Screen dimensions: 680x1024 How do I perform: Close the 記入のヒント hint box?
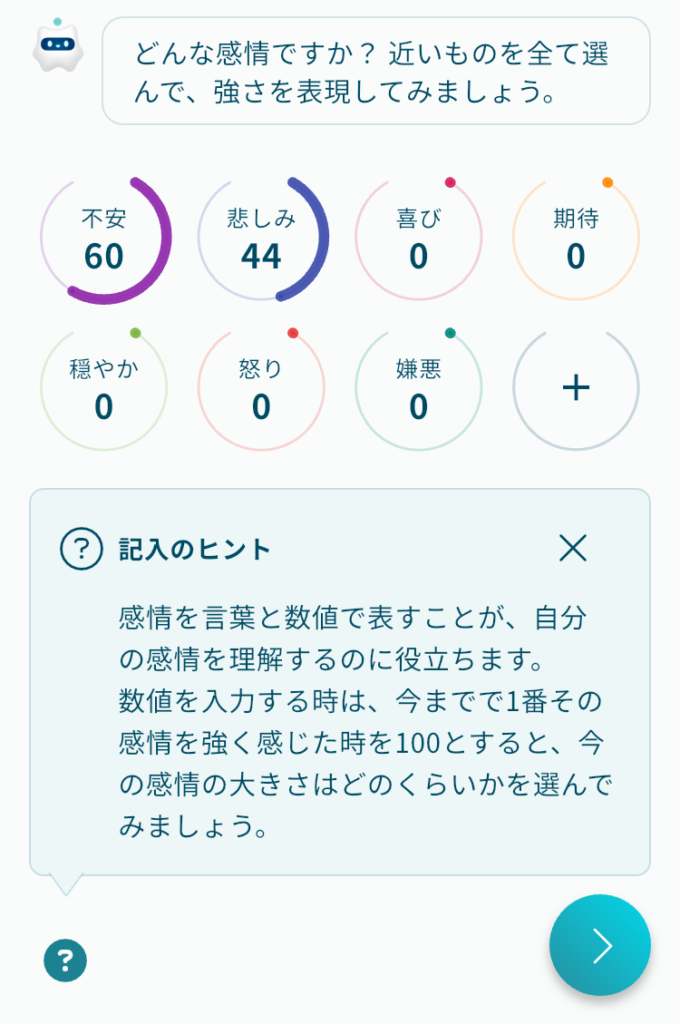coord(573,548)
